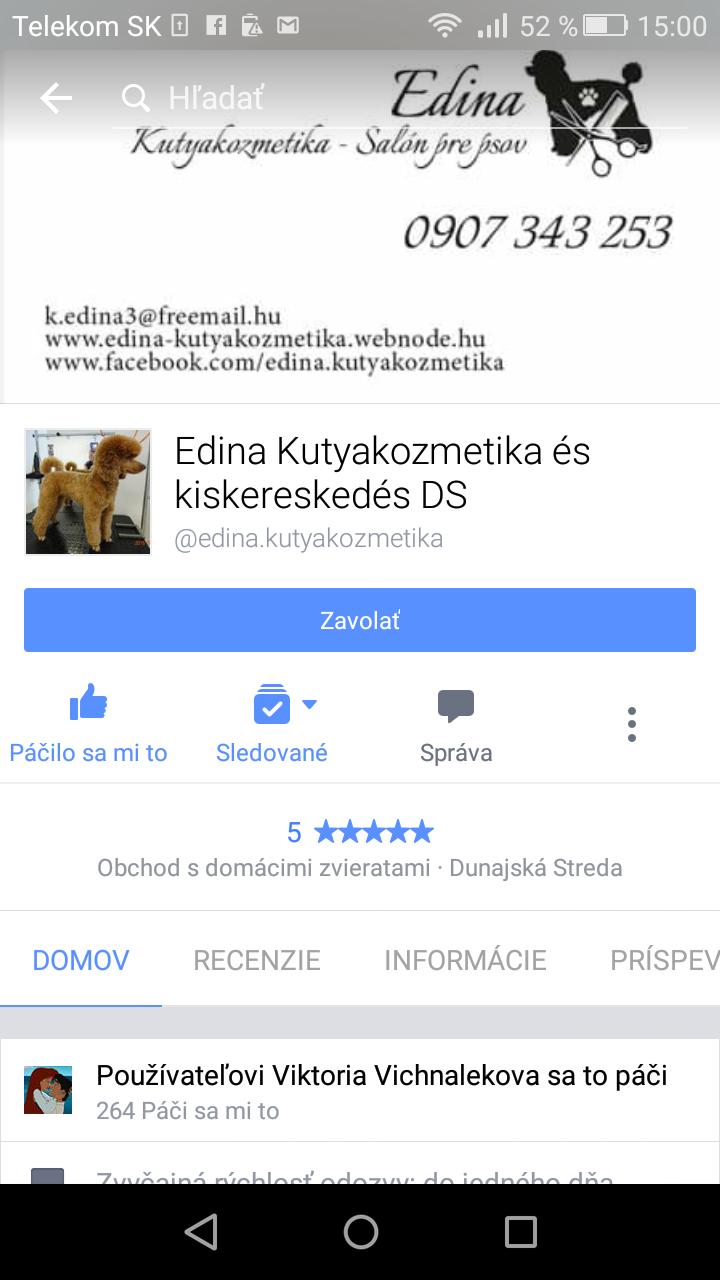Image resolution: width=720 pixels, height=1280 pixels.
Task: Switch to the Informácie tab
Action: (465, 960)
